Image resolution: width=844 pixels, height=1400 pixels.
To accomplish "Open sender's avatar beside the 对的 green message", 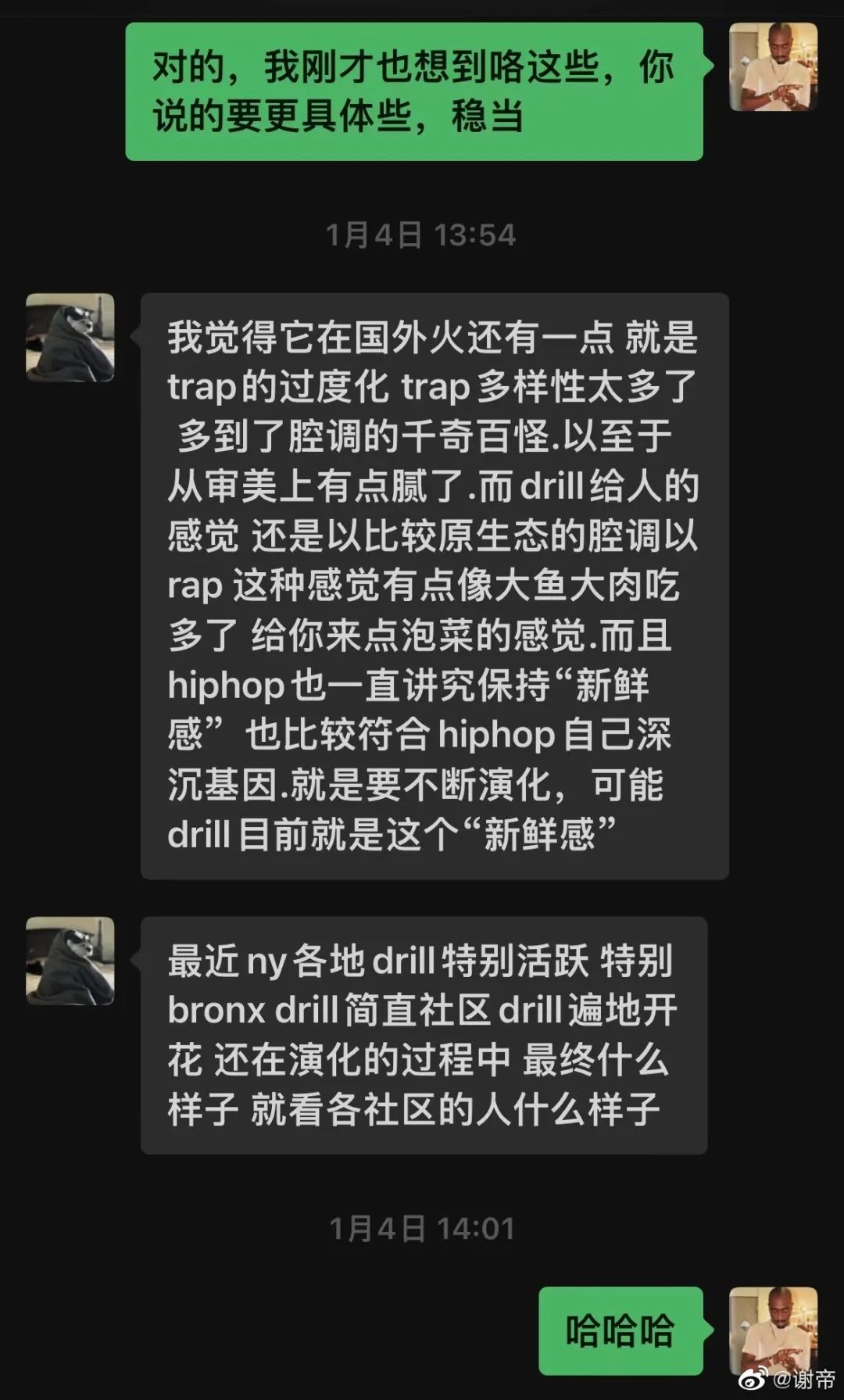I will pyautogui.click(x=773, y=67).
